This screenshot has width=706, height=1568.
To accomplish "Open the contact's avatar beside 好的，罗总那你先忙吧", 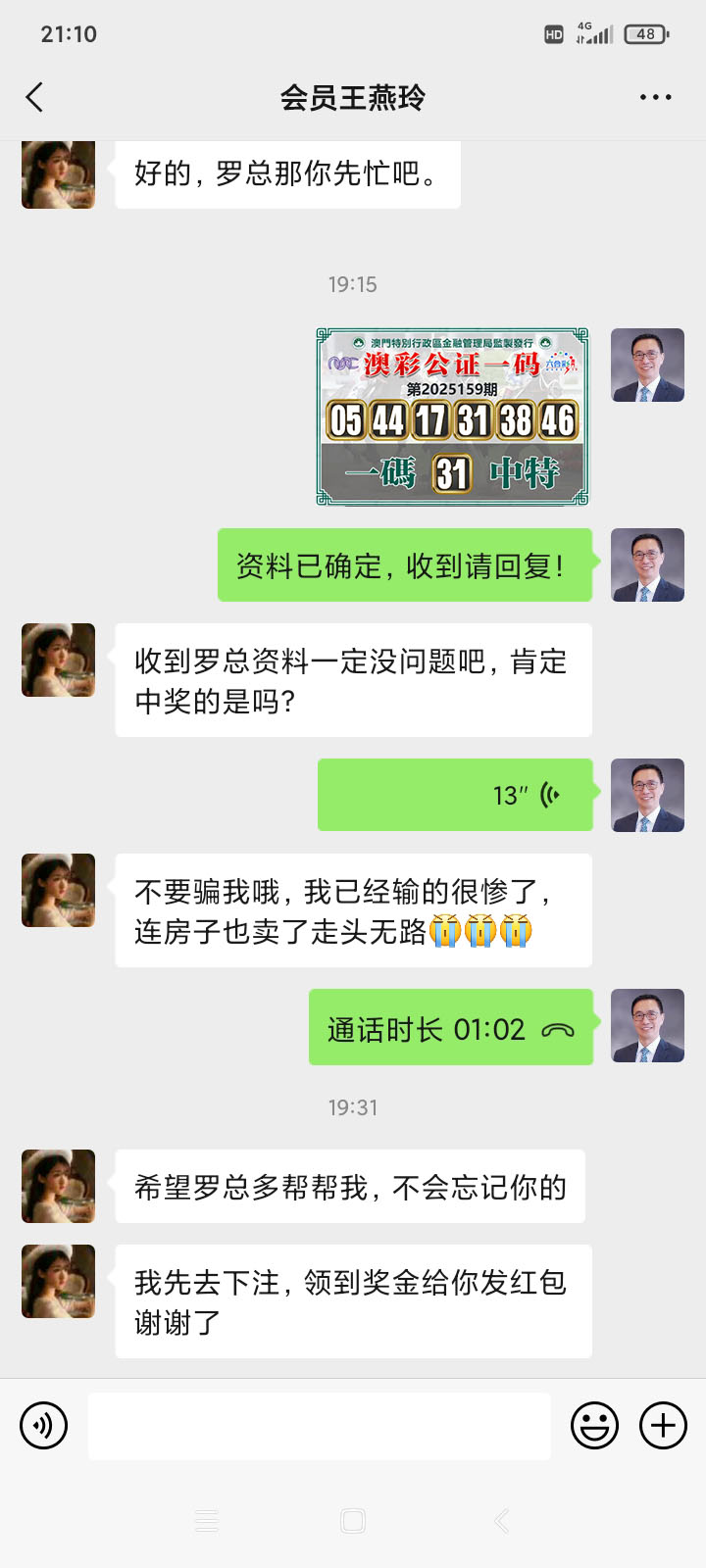I will [59, 174].
